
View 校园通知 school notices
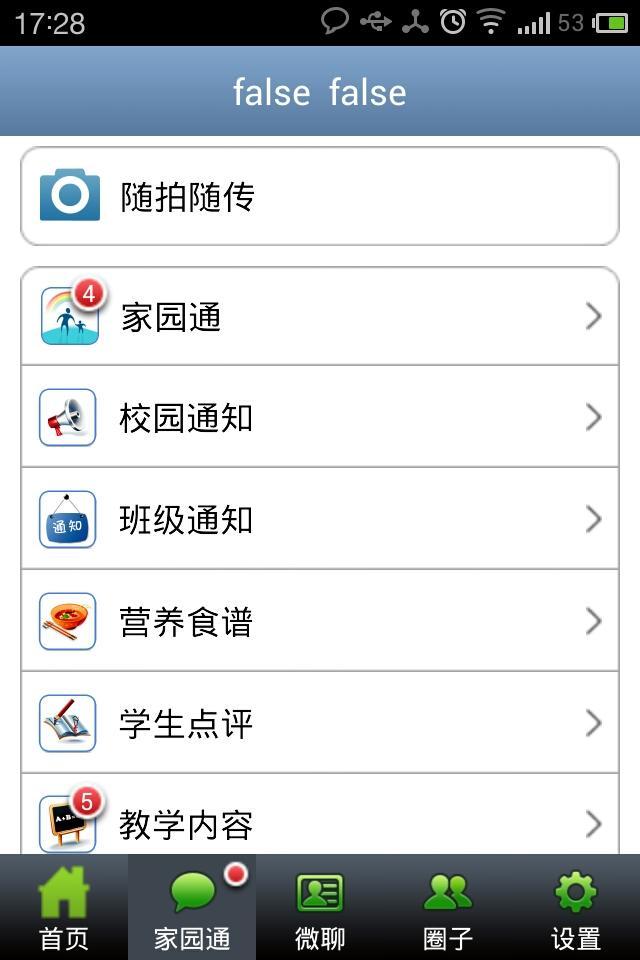pyautogui.click(x=319, y=418)
